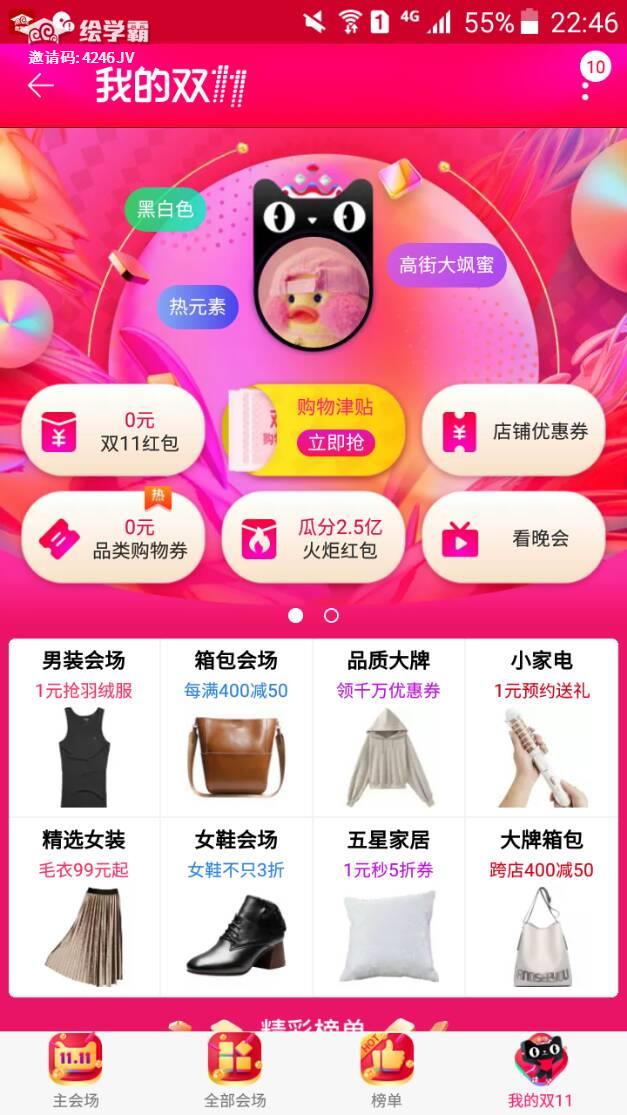Open 箱包会场 tile

[237, 728]
